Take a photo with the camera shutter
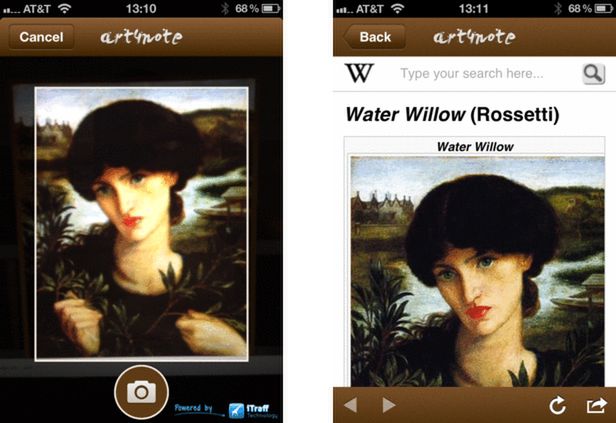The image size is (616, 423). point(141,392)
